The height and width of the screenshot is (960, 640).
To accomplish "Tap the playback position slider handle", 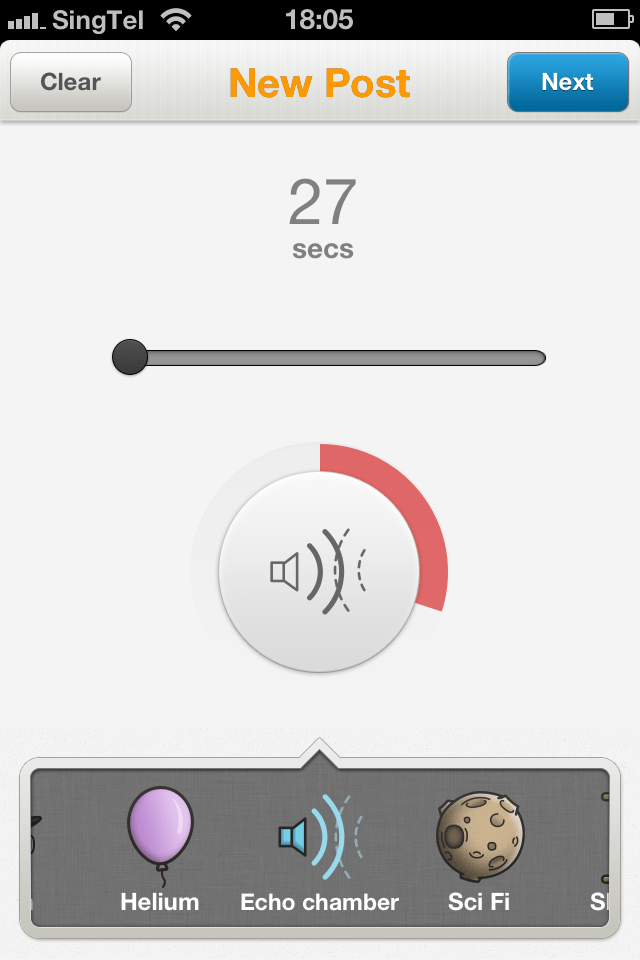I will coord(130,357).
